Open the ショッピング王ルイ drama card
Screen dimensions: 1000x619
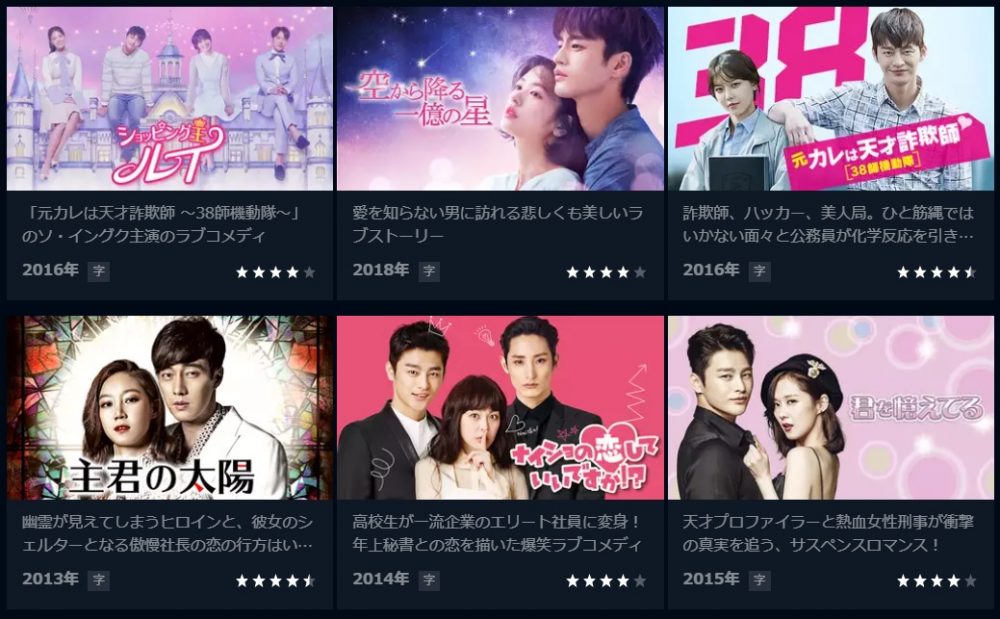(170, 100)
